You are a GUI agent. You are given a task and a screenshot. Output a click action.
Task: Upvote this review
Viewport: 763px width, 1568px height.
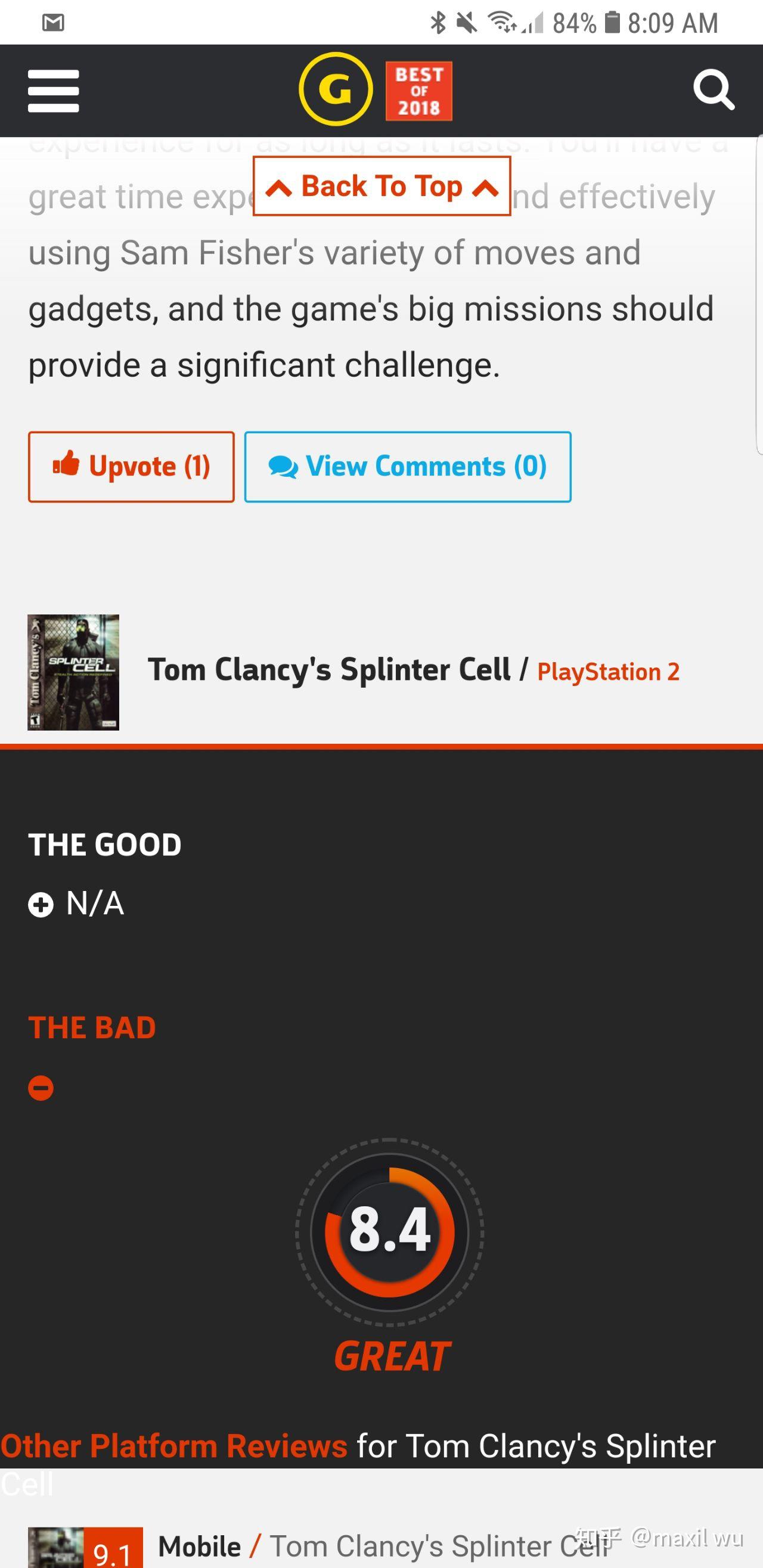coord(131,467)
